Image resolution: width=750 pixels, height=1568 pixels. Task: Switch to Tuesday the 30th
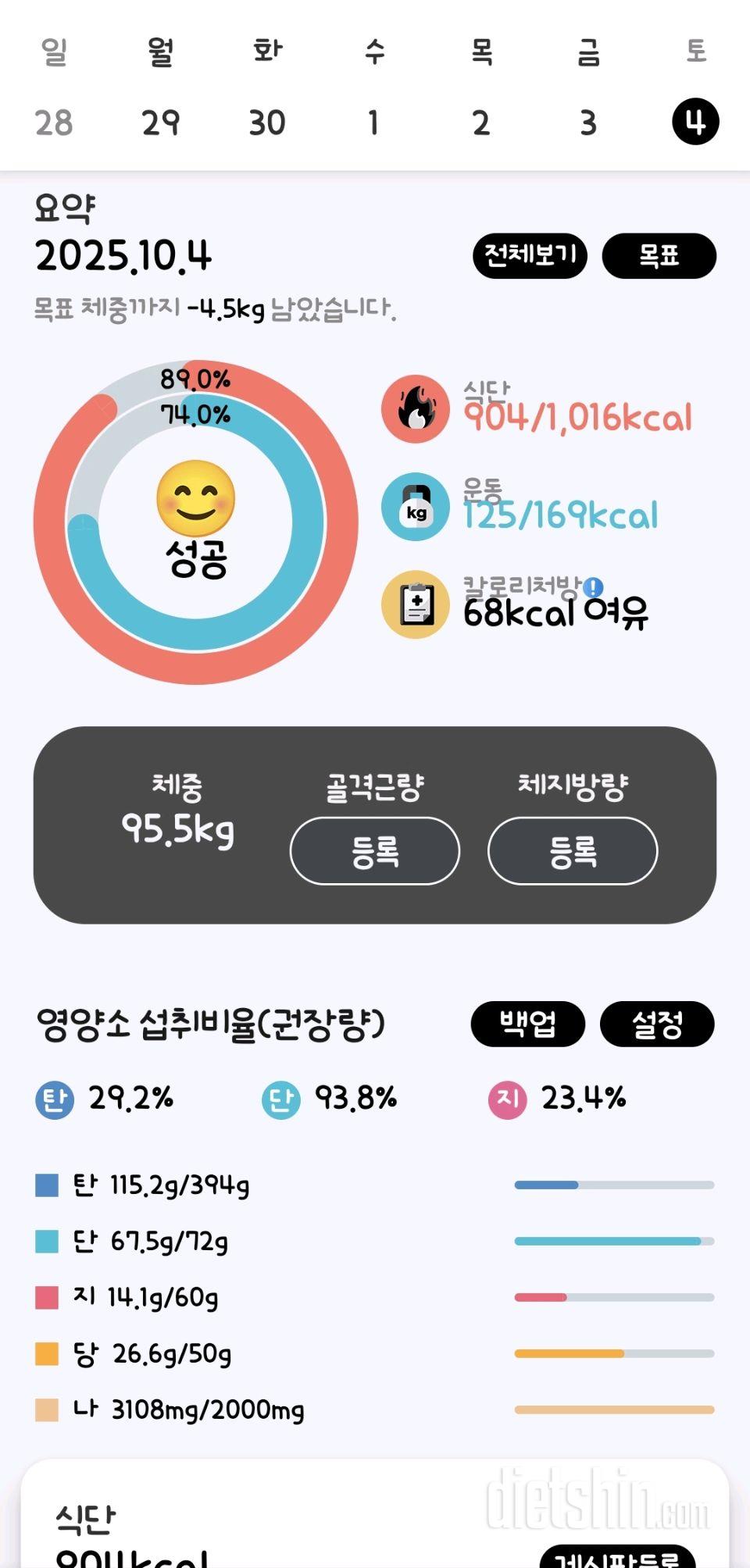[267, 123]
